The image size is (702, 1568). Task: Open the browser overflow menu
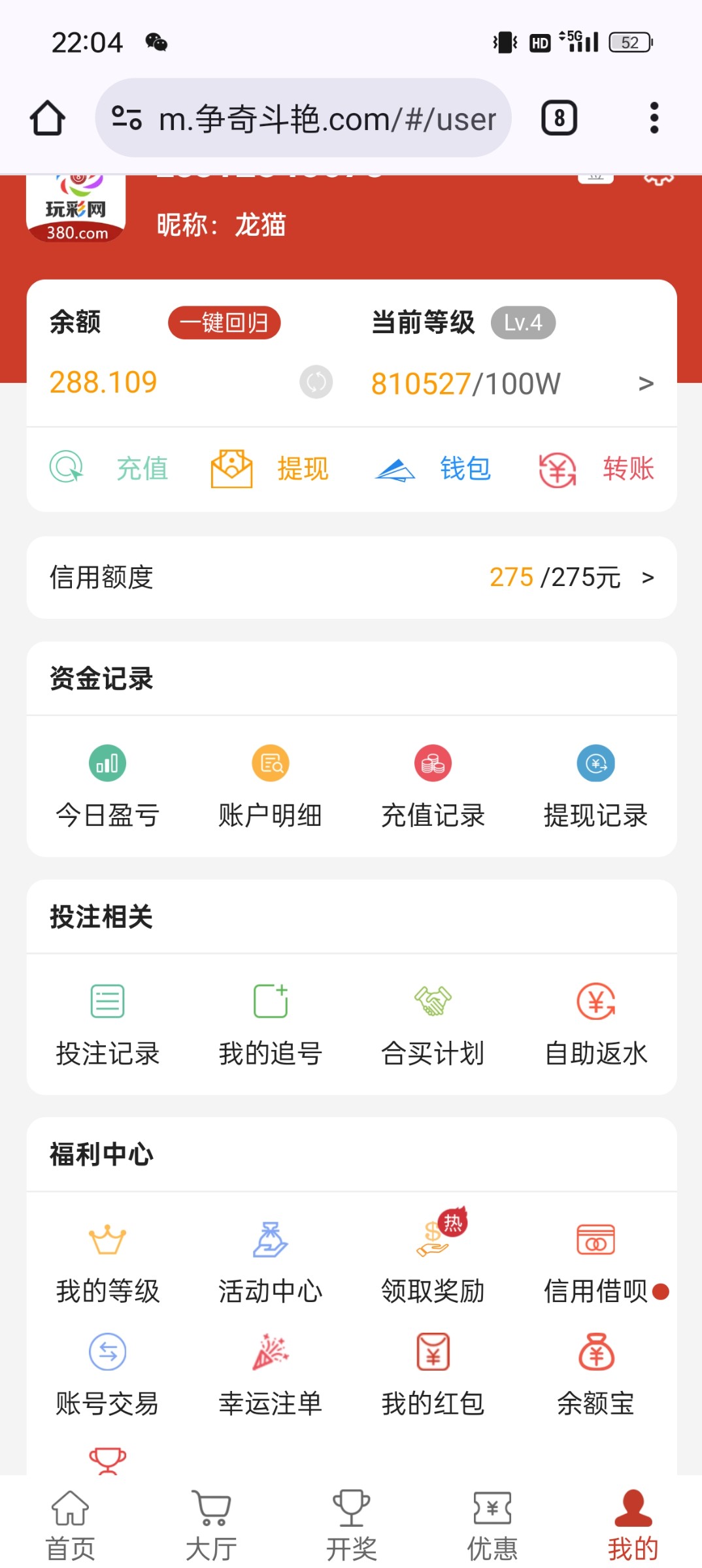[x=654, y=118]
